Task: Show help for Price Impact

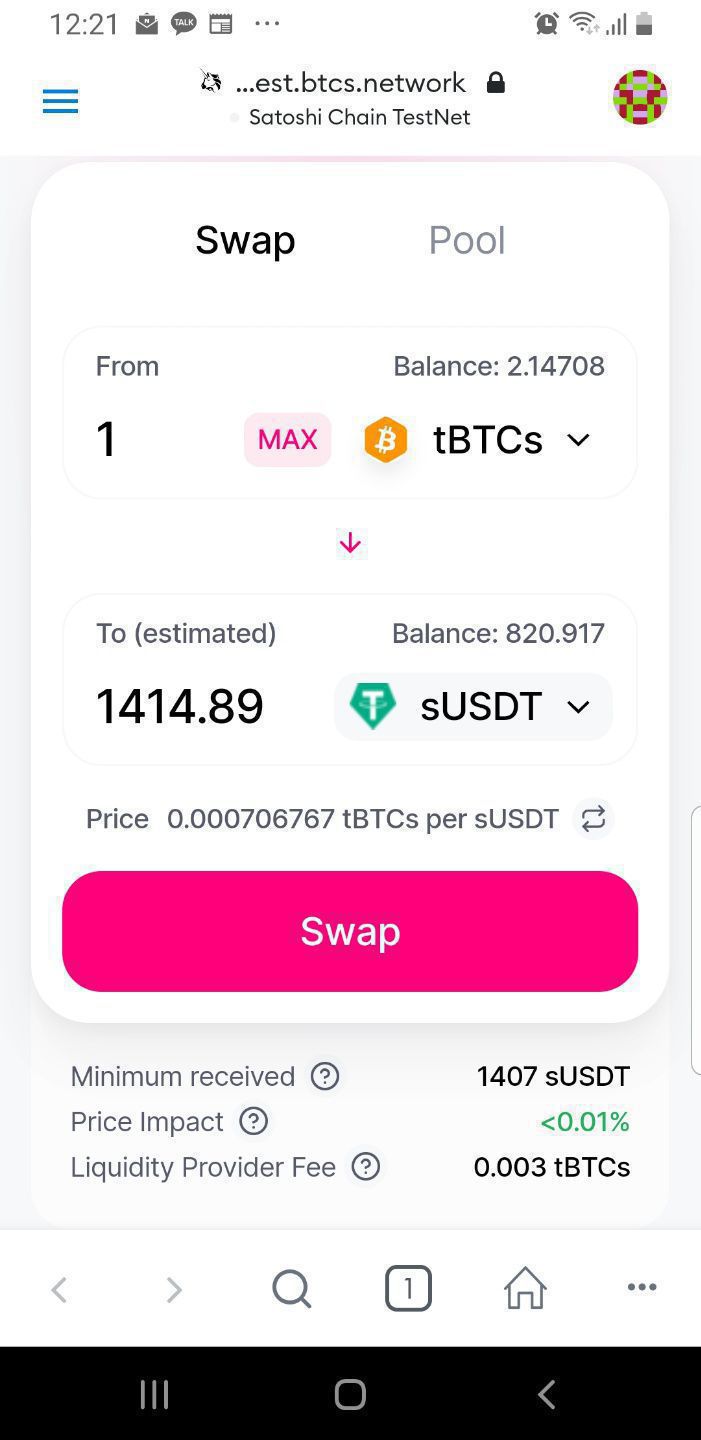Action: click(254, 1121)
